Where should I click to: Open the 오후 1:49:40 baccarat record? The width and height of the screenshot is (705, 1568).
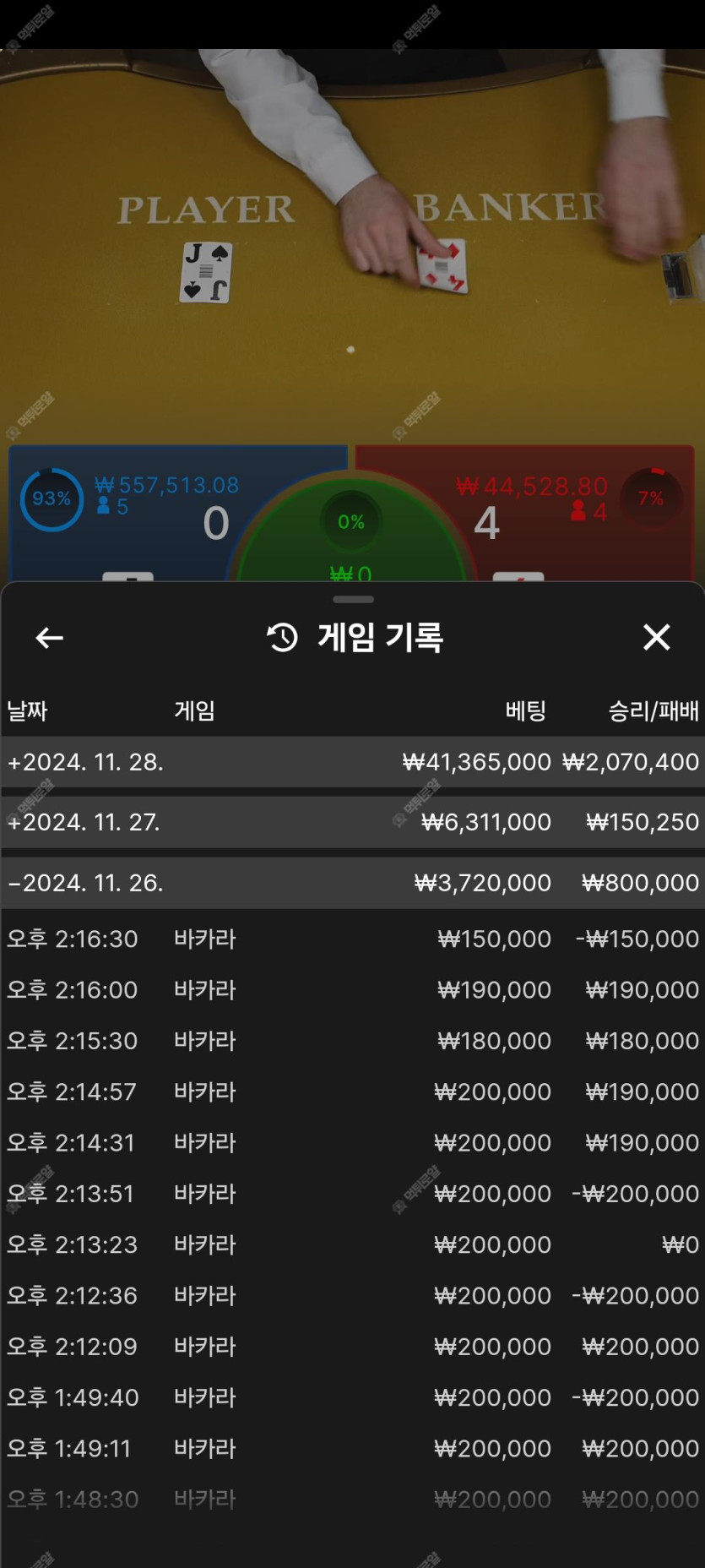click(352, 1397)
